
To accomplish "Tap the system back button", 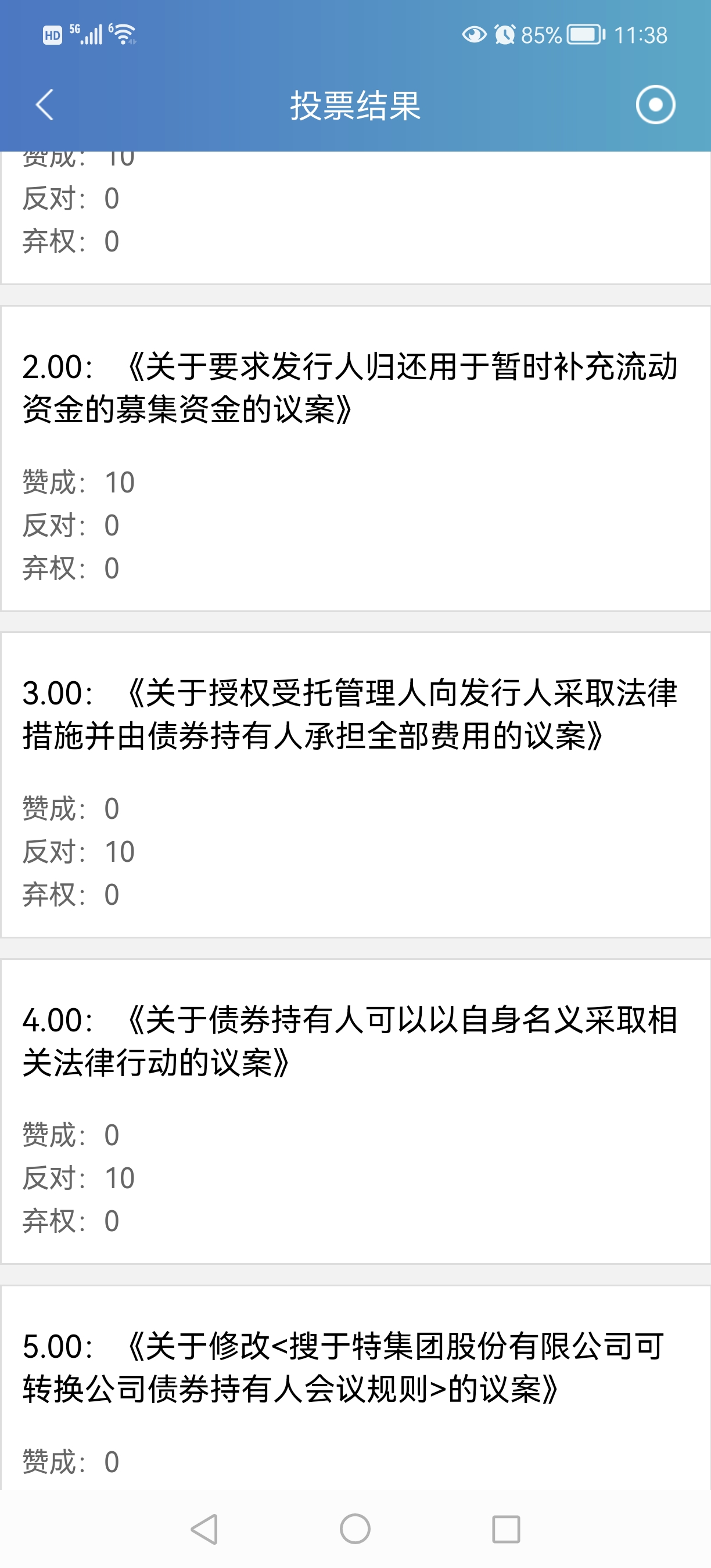I will coord(204,1529).
